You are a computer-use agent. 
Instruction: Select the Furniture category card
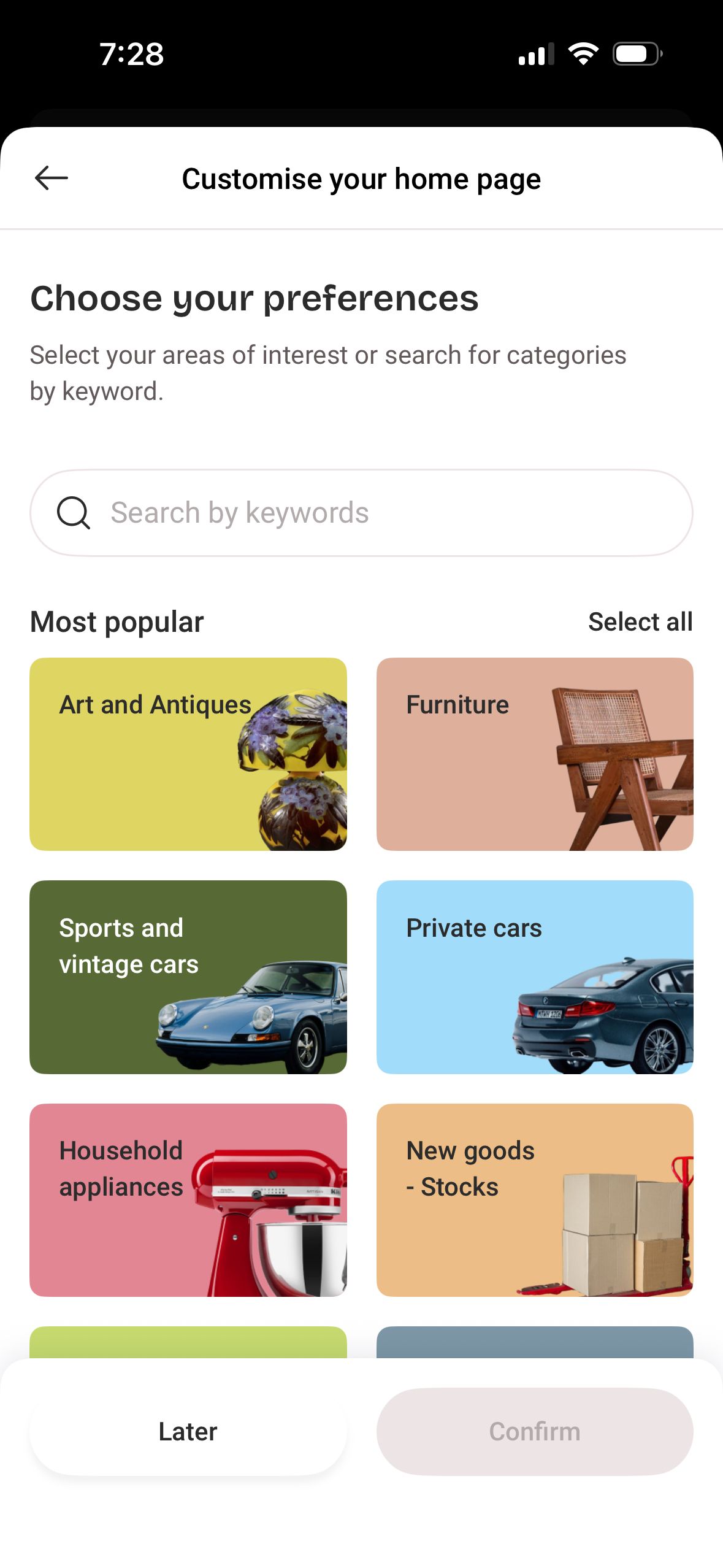point(534,754)
